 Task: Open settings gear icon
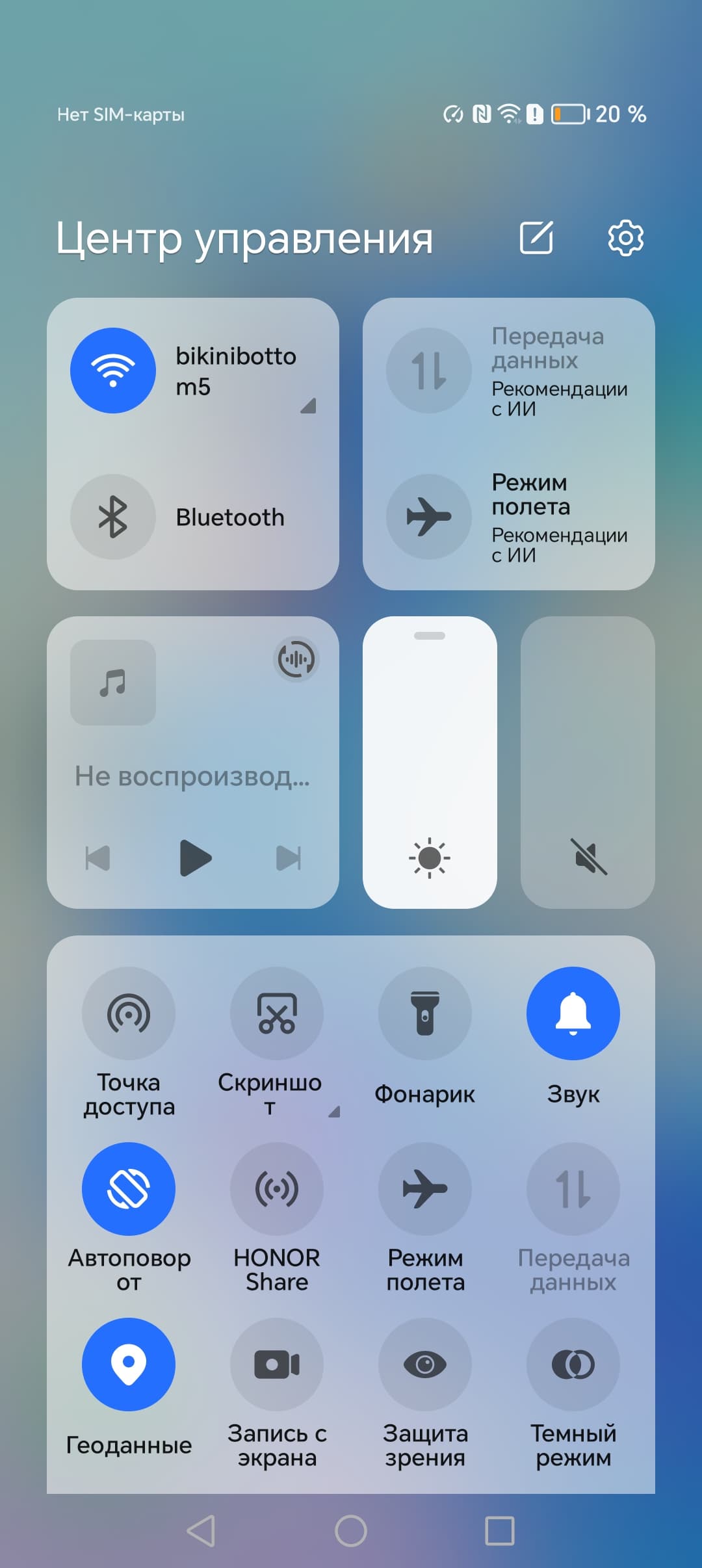pos(625,238)
